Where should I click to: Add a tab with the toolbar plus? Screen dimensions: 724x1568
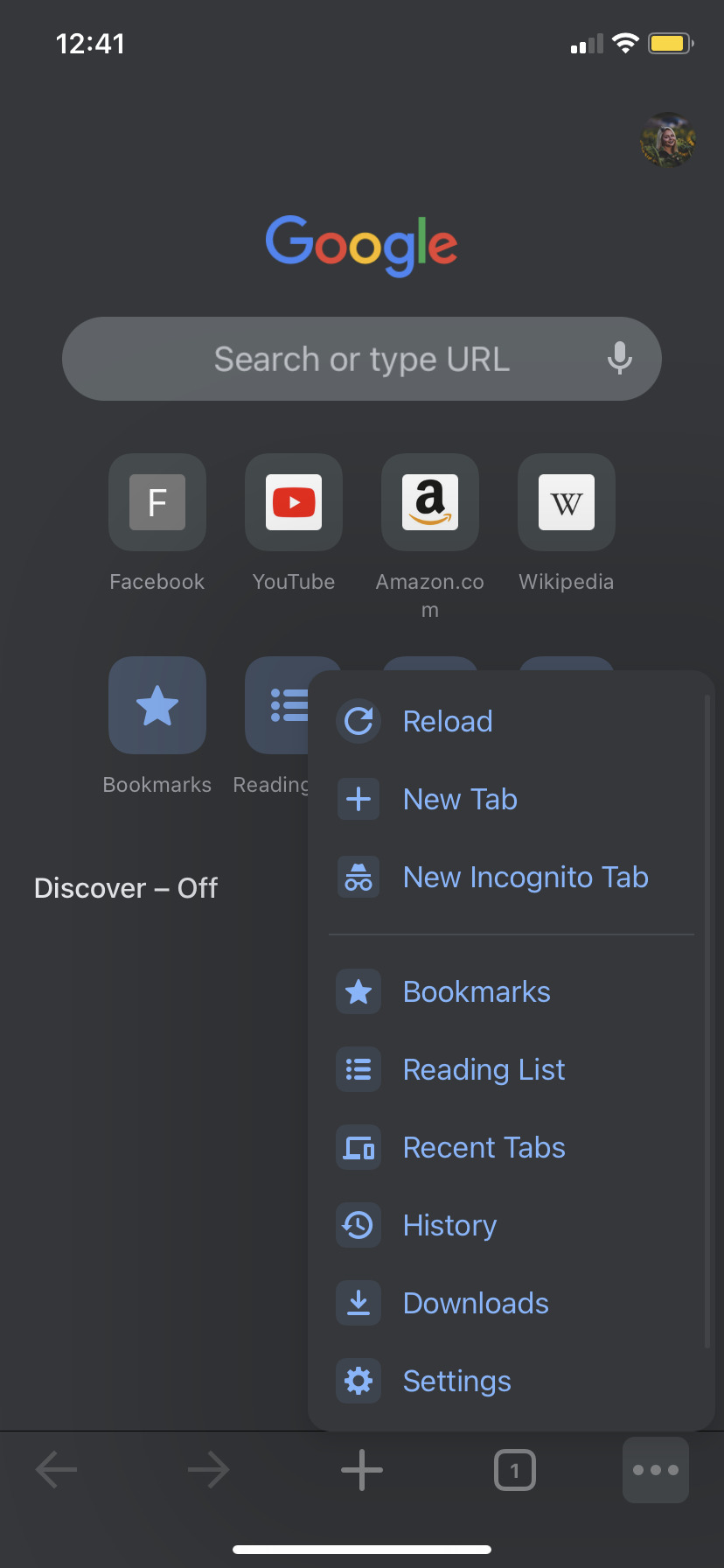coord(362,1470)
